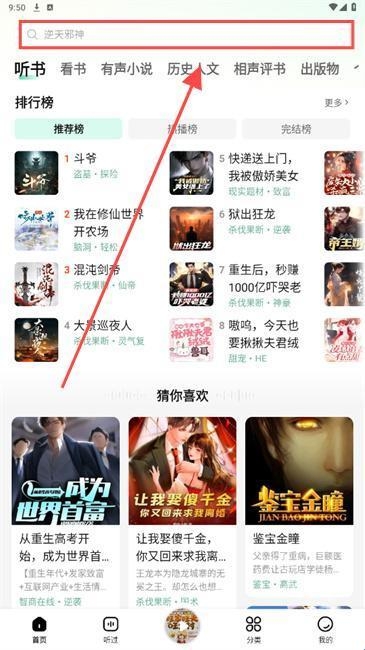Viewport: 365px width, 650px height.
Task: Open the 鉴宝金瞳 recommendation card
Action: click(299, 507)
